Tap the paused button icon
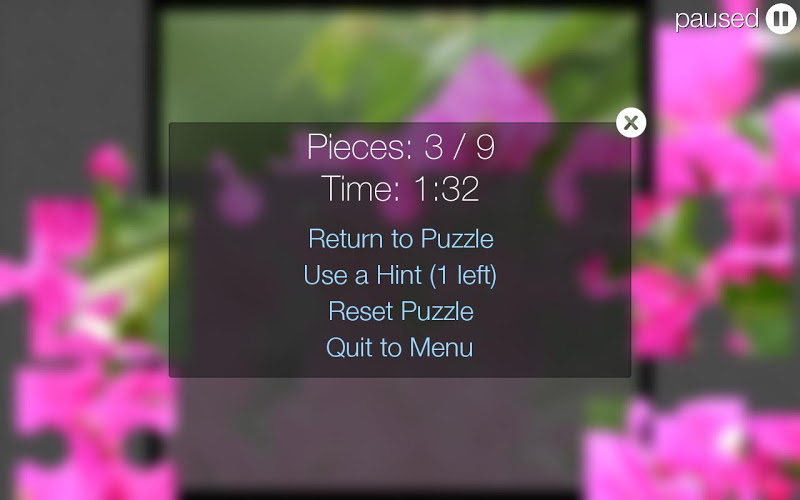800x500 pixels. tap(779, 18)
